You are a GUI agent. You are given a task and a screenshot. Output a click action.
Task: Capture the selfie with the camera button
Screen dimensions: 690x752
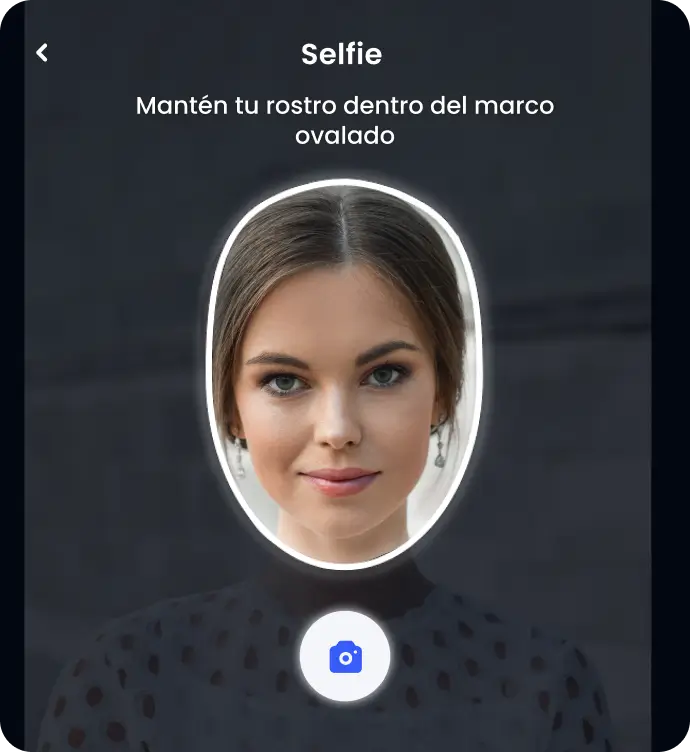[x=345, y=657]
